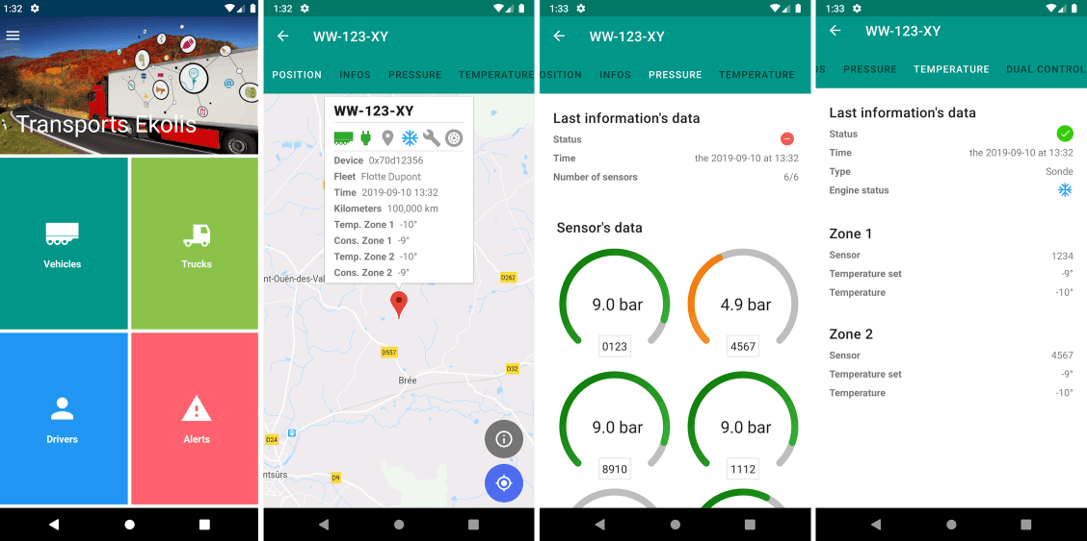Open the Alerts tile
Image resolution: width=1087 pixels, height=541 pixels.
pos(196,419)
